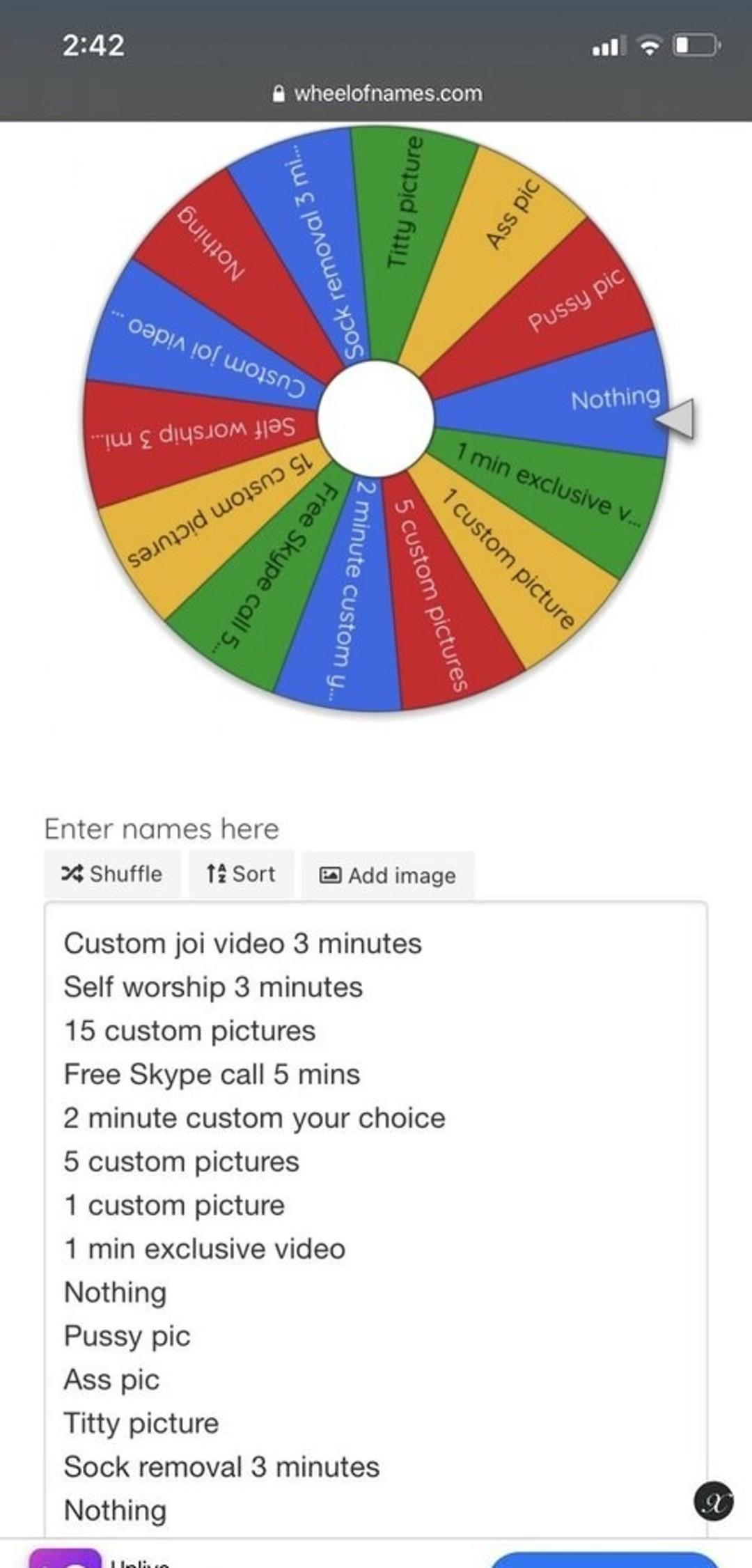
Task: Tap the round x icon
Action: point(713,1503)
